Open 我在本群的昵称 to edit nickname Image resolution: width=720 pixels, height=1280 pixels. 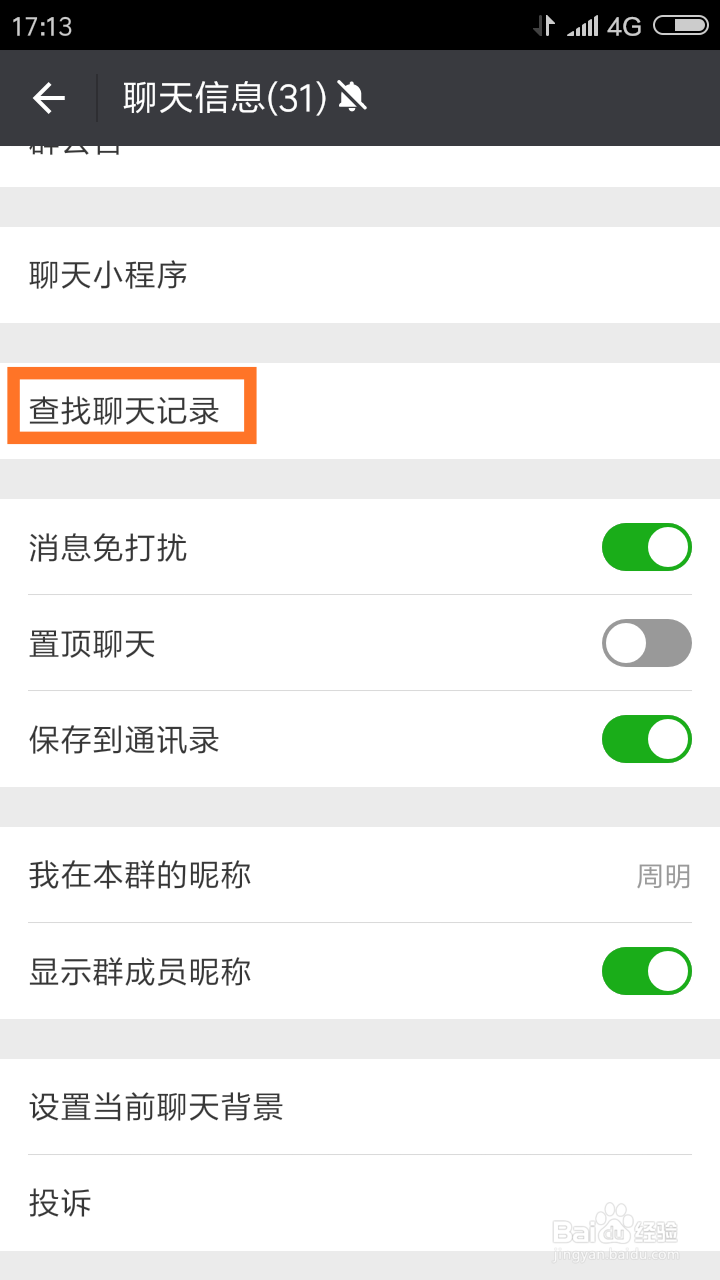tap(140, 875)
